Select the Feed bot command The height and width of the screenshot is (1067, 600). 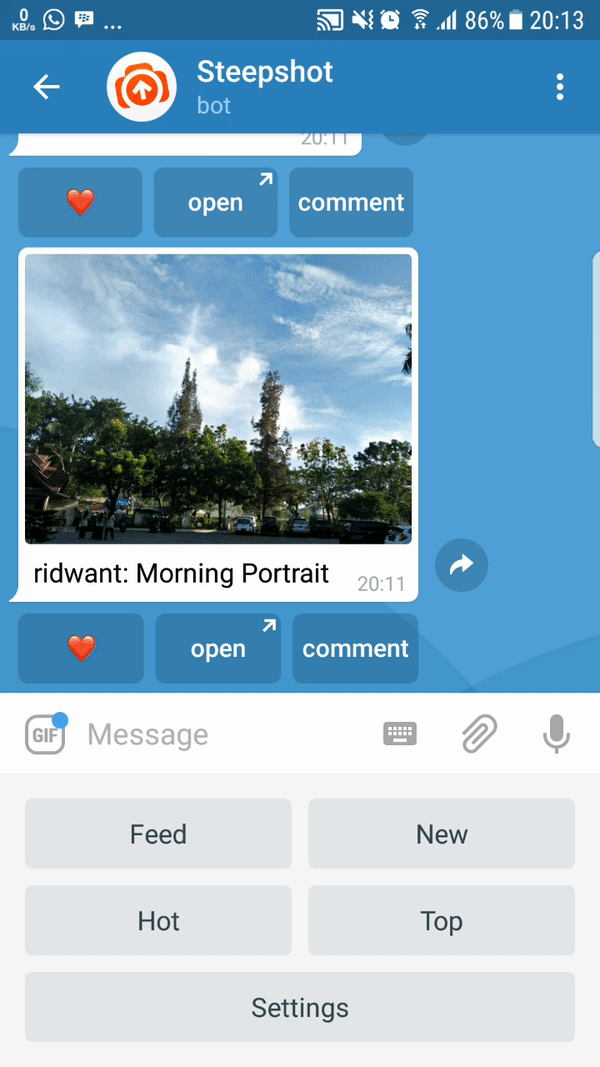click(158, 834)
